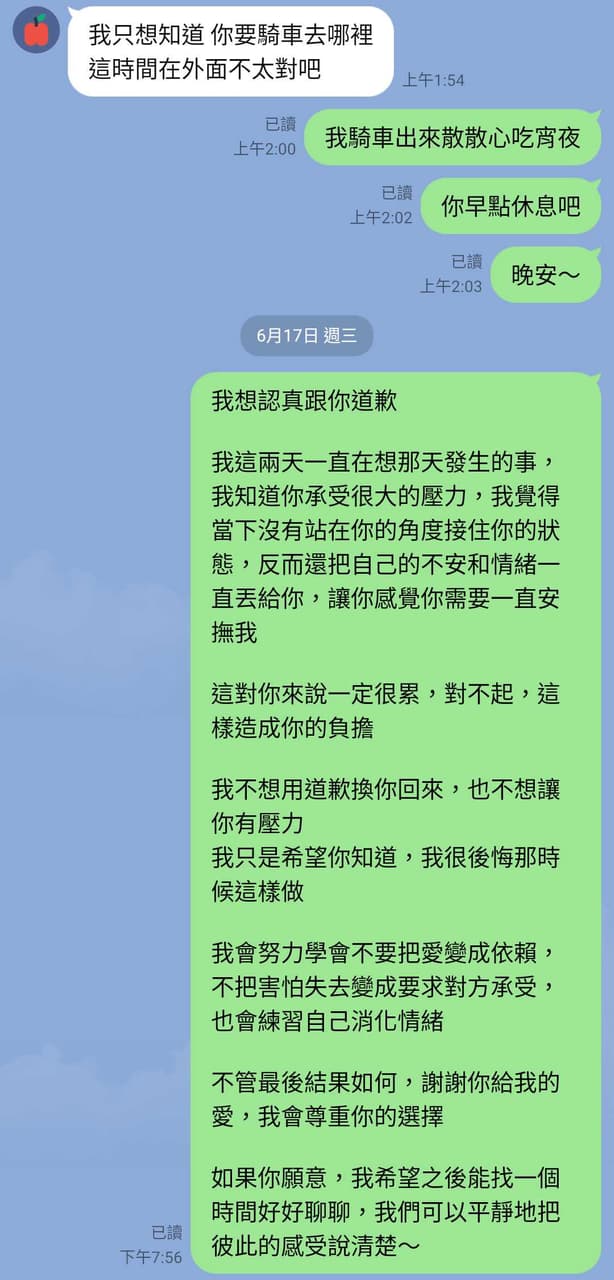Open the sender's apple profile avatar
Screen dimensions: 614x1280
[x=36, y=30]
